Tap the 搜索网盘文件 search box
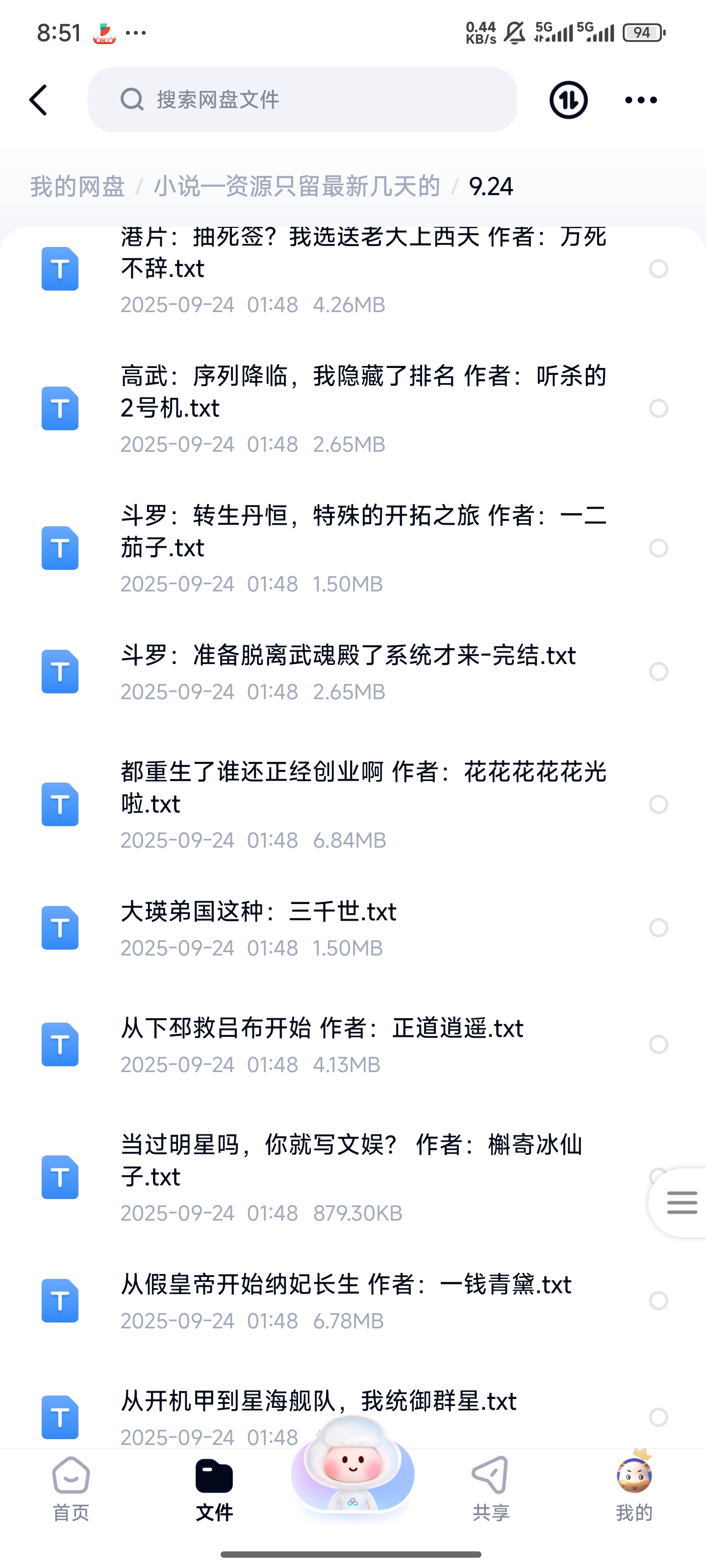706x1568 pixels. tap(302, 100)
